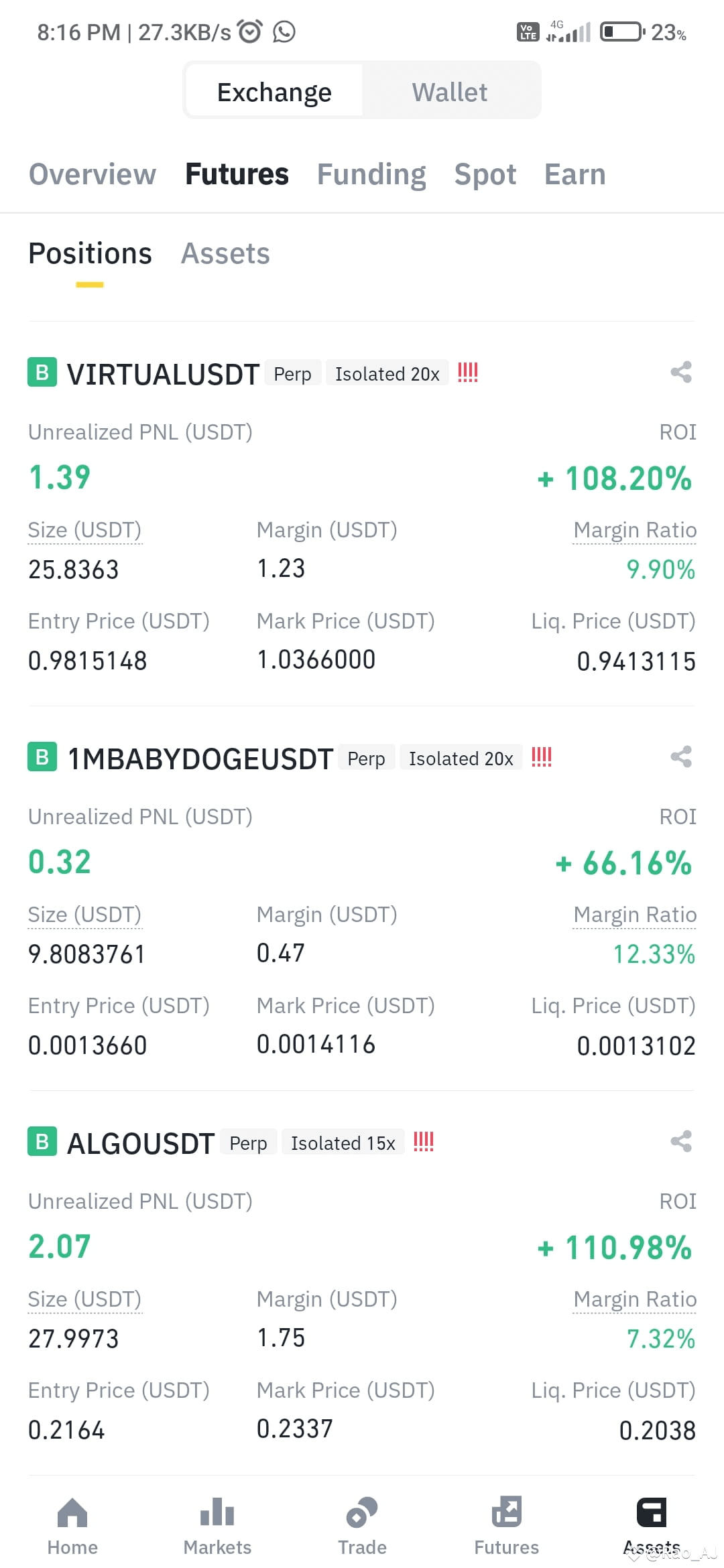Switch to the Spot tab
Viewport: 724px width, 1568px height.
point(485,174)
